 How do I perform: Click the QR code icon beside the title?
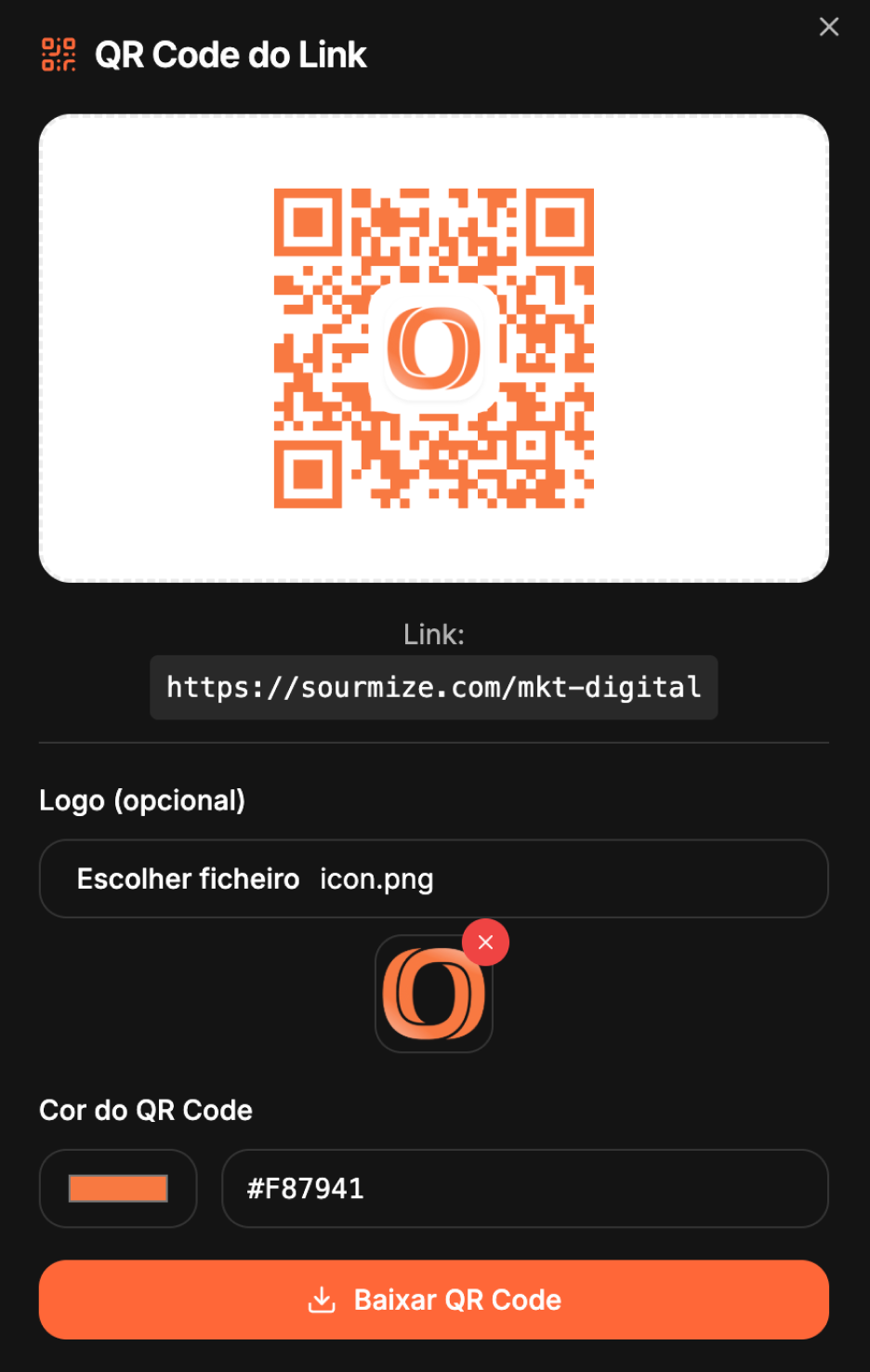[57, 55]
